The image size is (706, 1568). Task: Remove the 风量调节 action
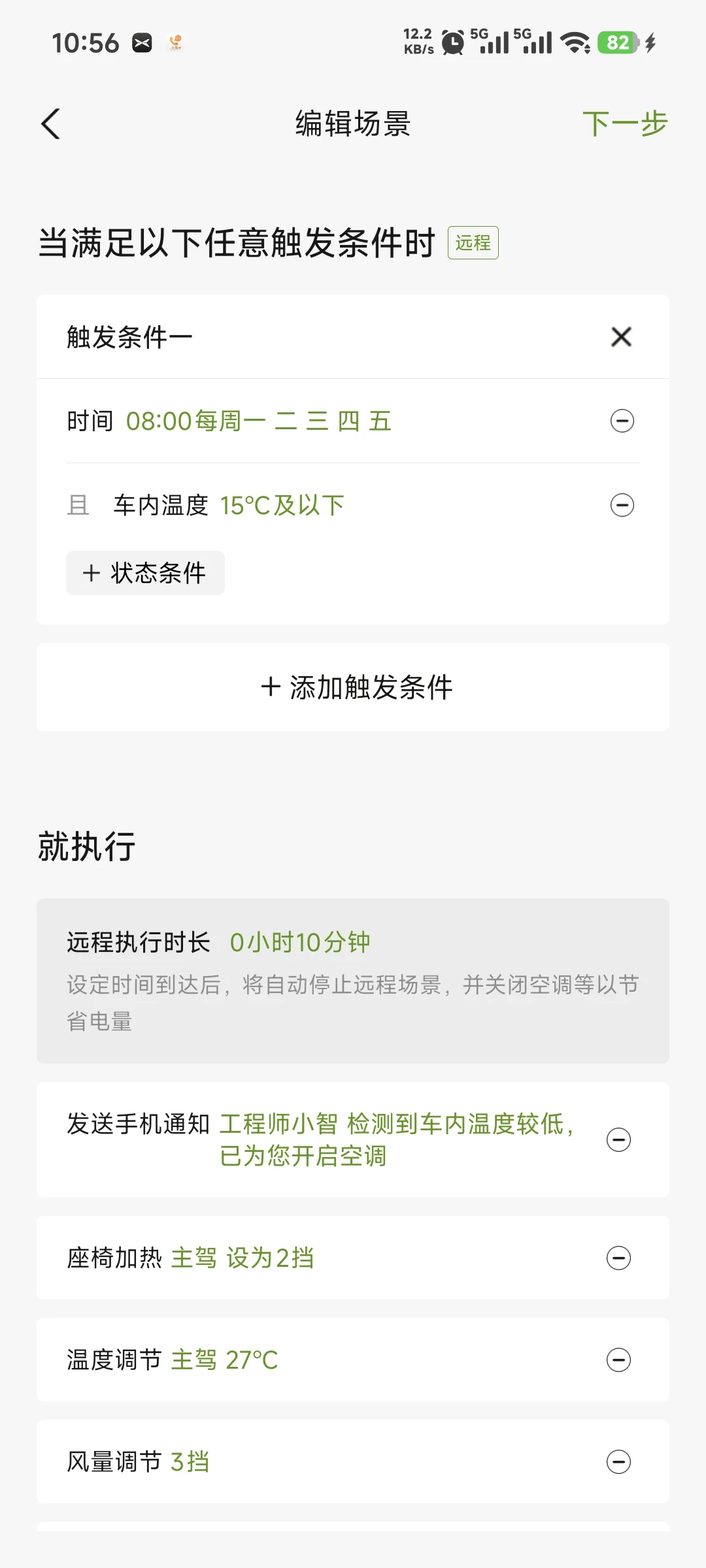[618, 1462]
